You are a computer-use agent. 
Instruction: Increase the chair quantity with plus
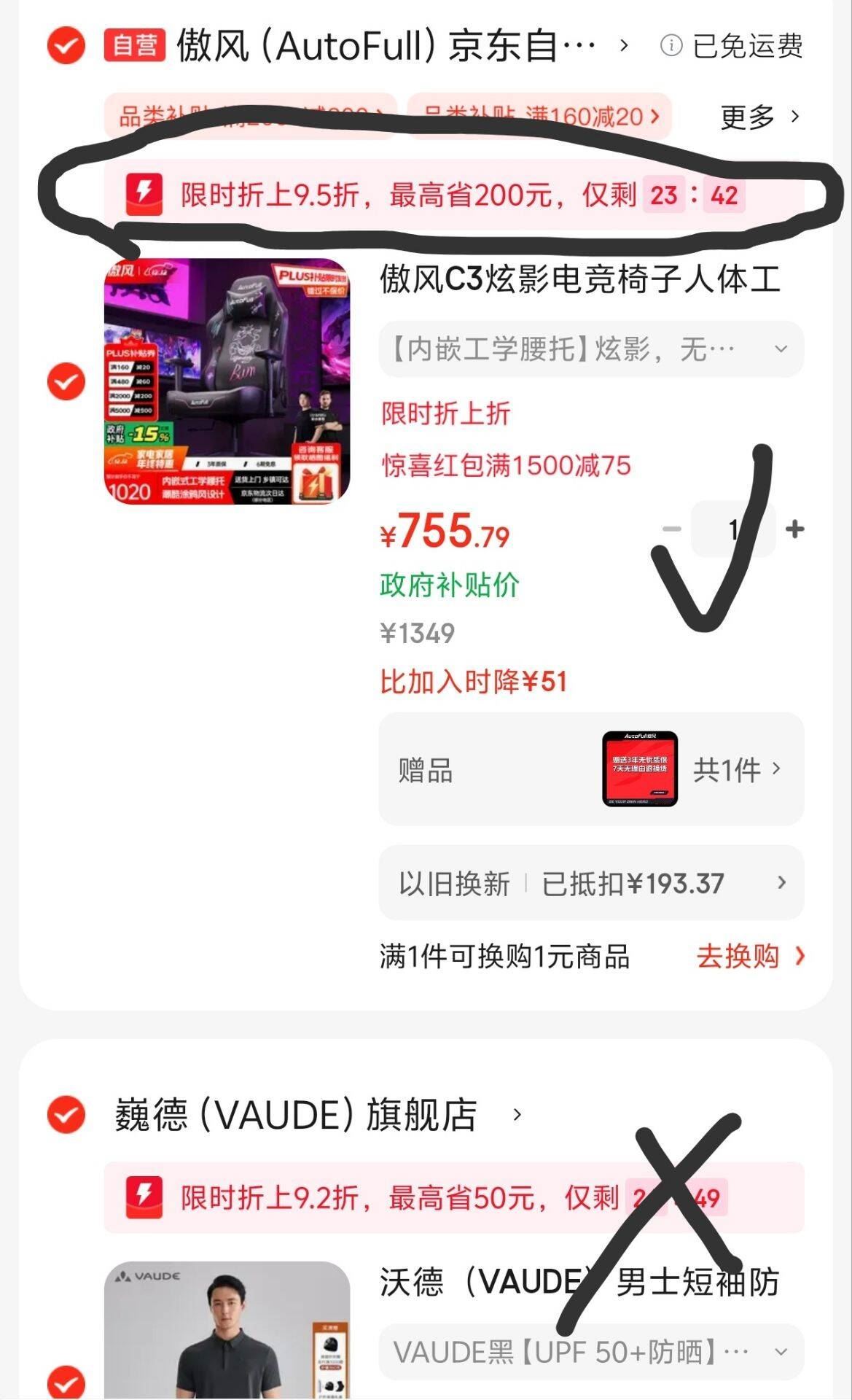click(795, 529)
